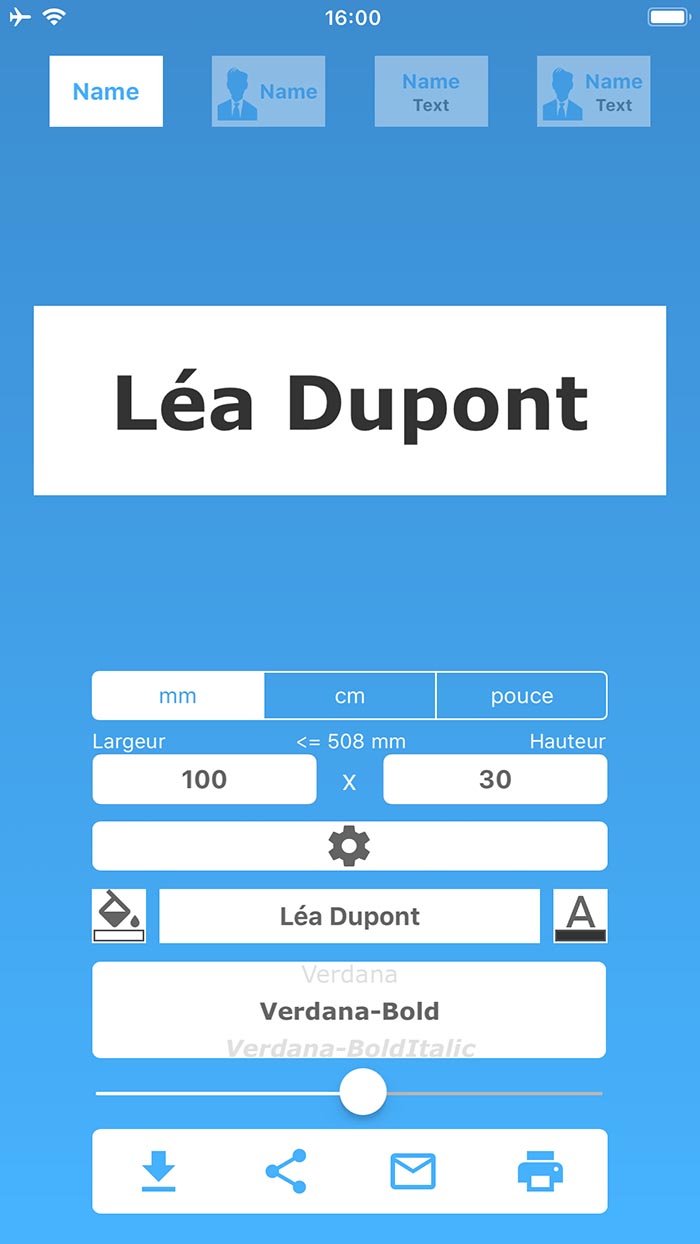Switch units to mm
Viewport: 700px width, 1244px height.
pyautogui.click(x=178, y=696)
